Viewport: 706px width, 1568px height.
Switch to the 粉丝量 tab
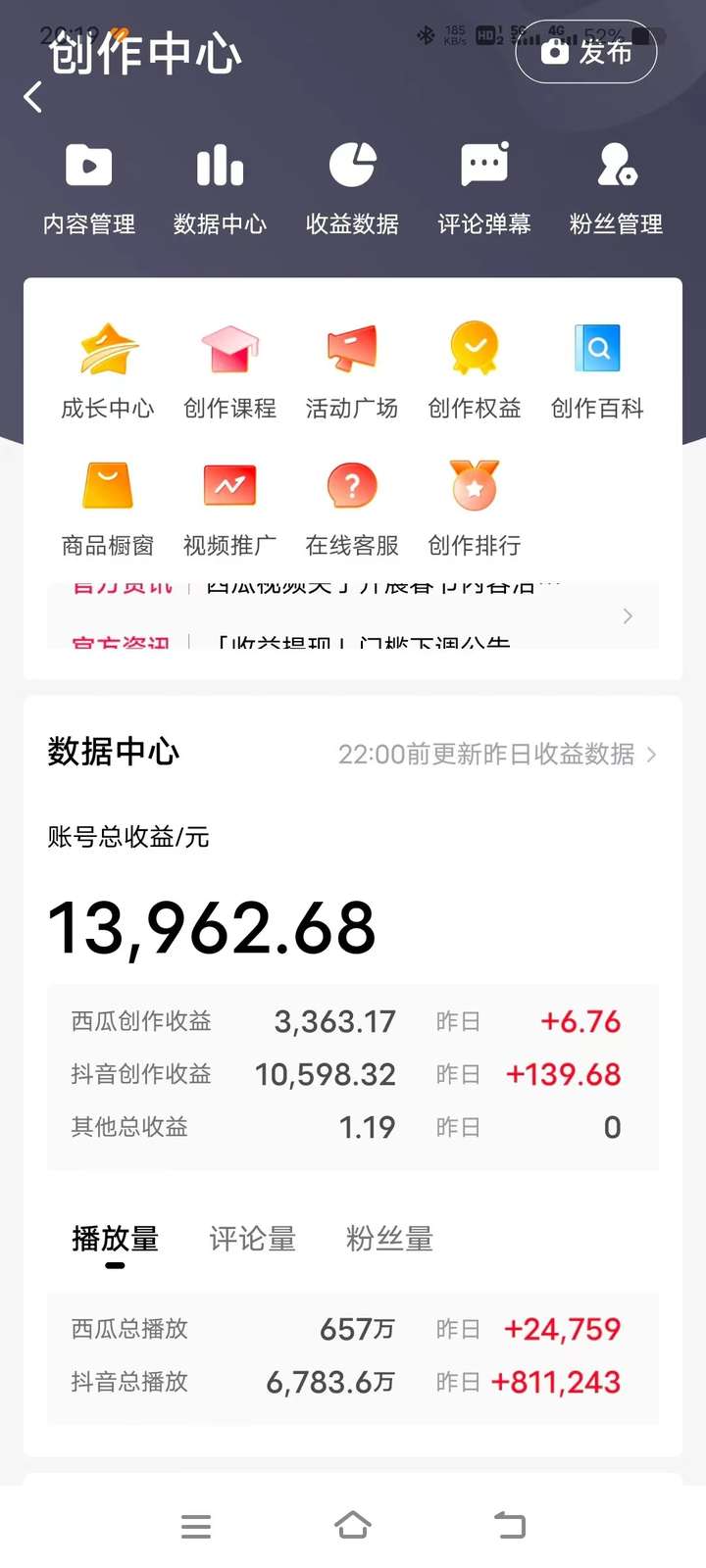click(388, 1240)
